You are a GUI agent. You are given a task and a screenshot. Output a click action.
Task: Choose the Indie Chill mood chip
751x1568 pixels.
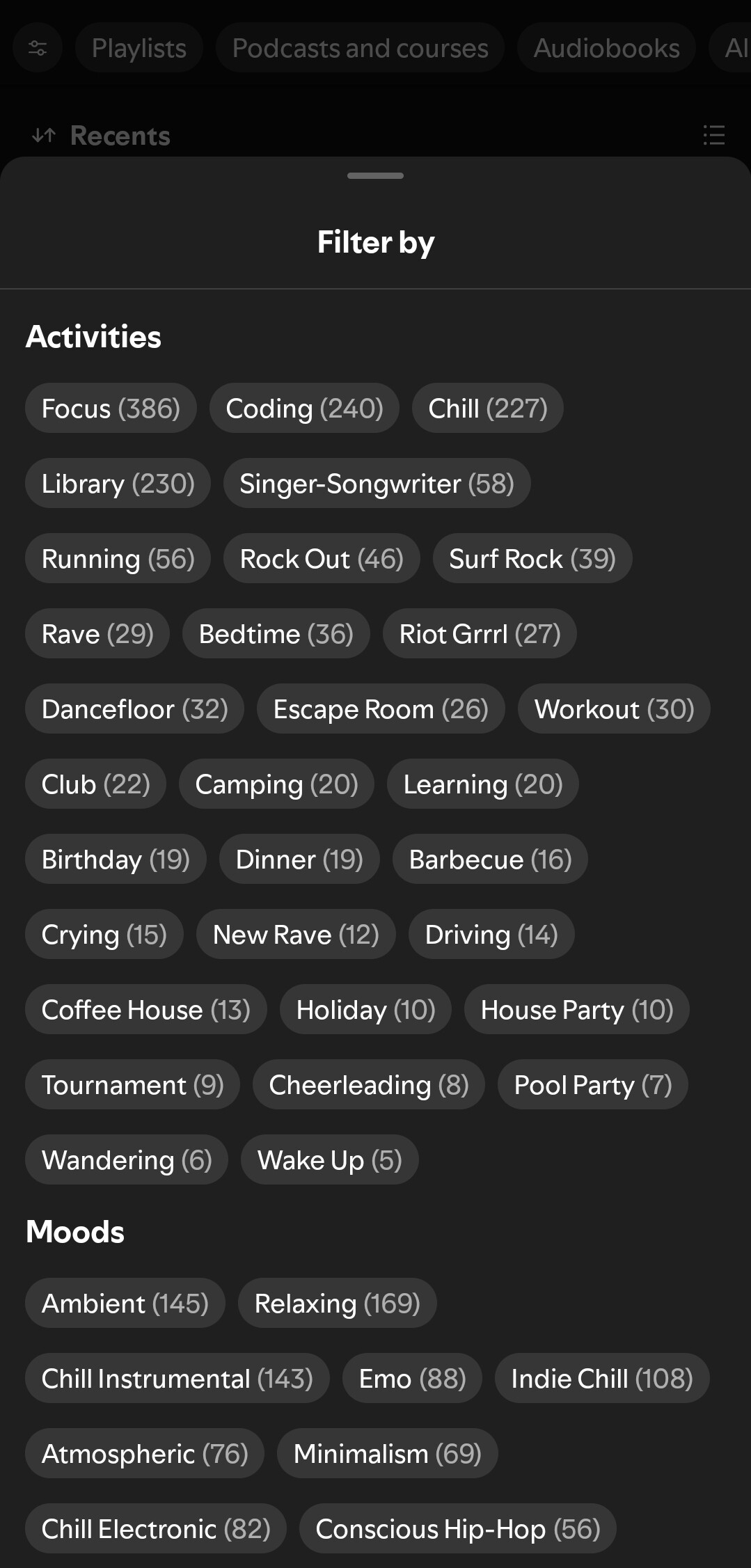click(601, 1379)
